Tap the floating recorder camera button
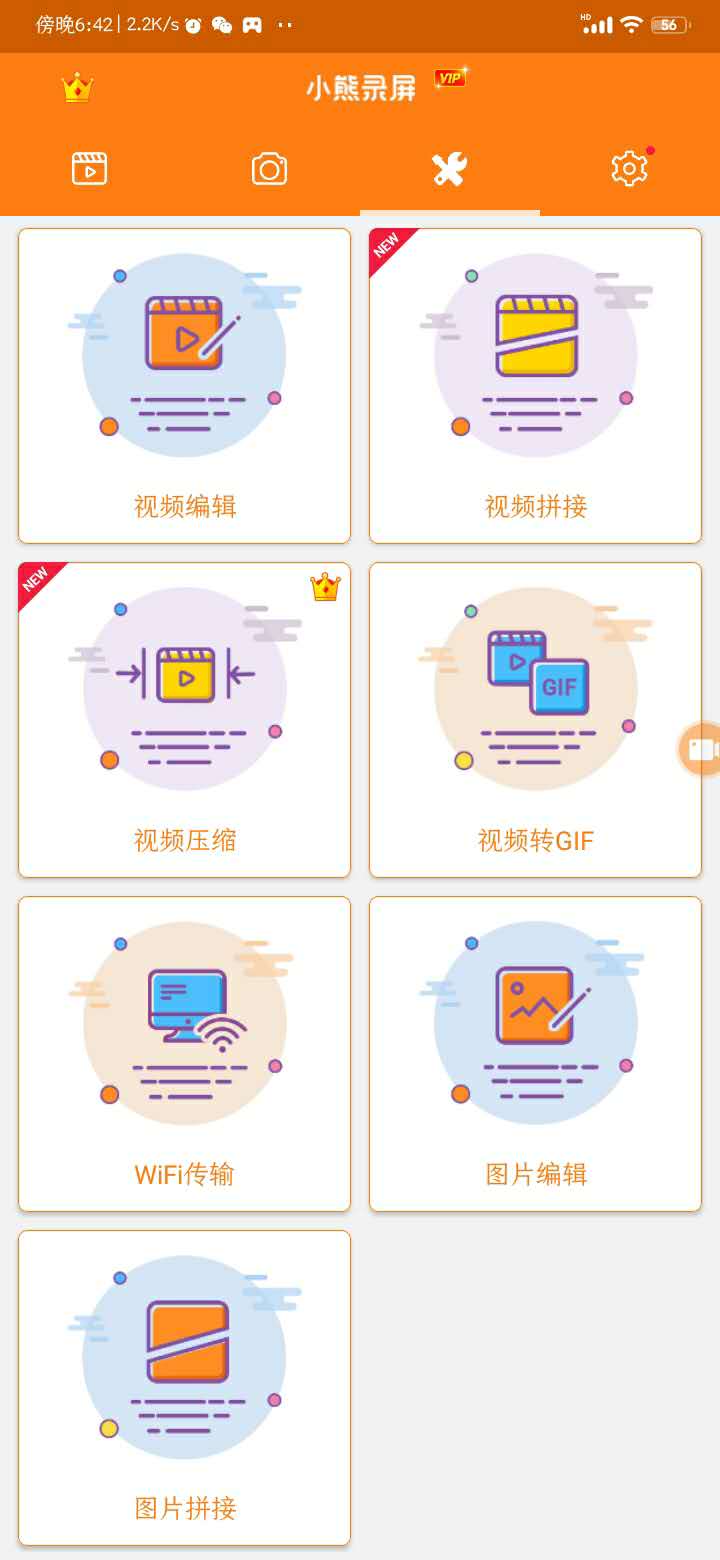Image resolution: width=720 pixels, height=1560 pixels. (701, 749)
